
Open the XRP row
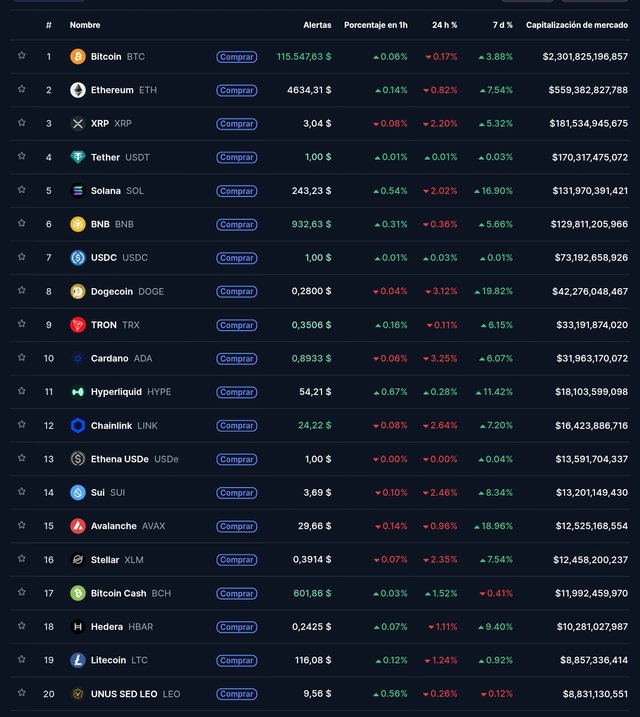click(320, 123)
